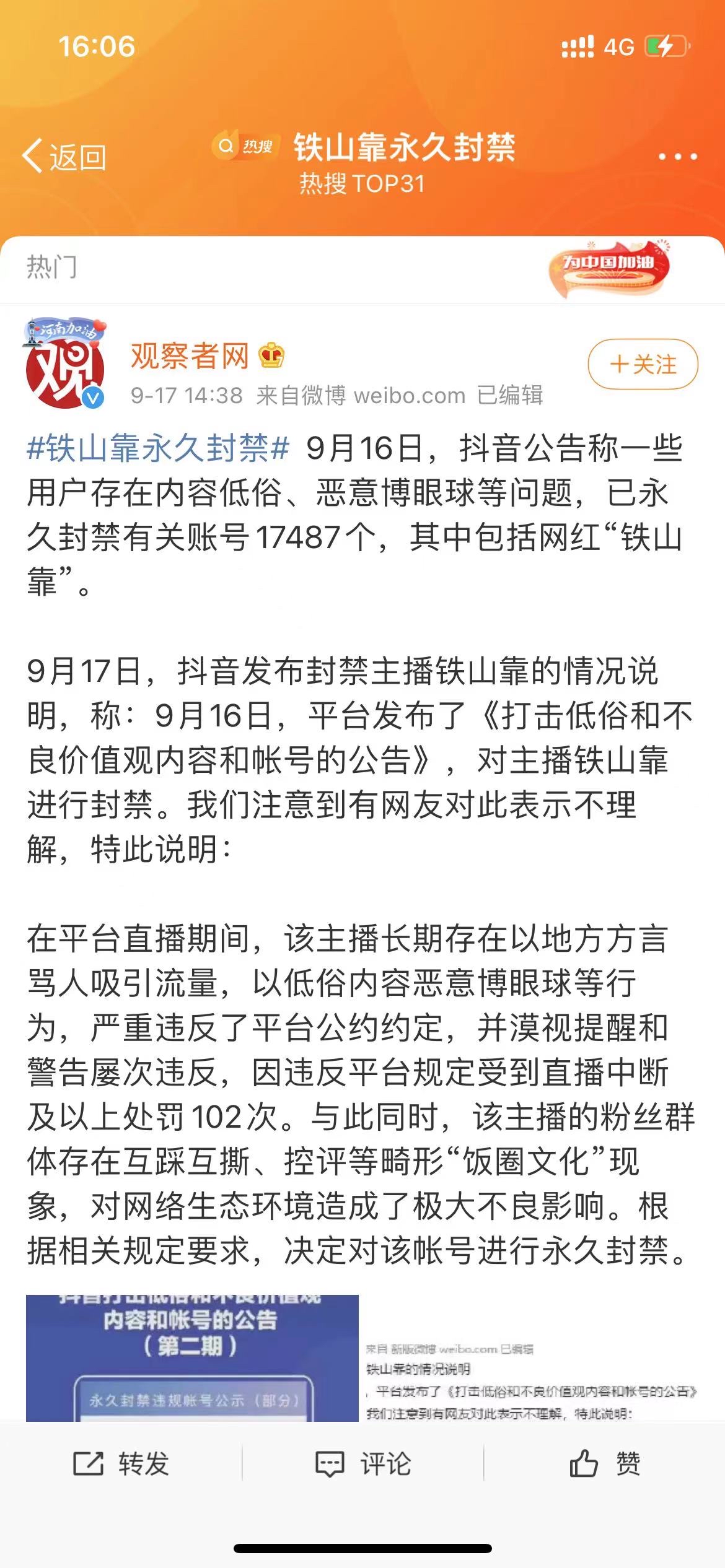Viewport: 725px width, 1568px height.
Task: Select the 热门 tab
Action: point(51,268)
